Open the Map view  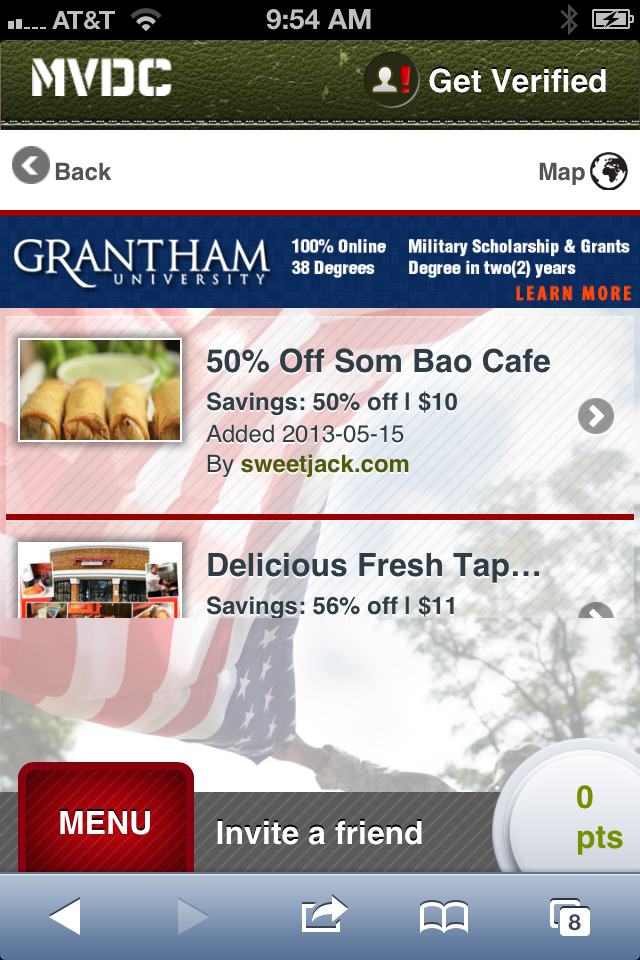582,171
